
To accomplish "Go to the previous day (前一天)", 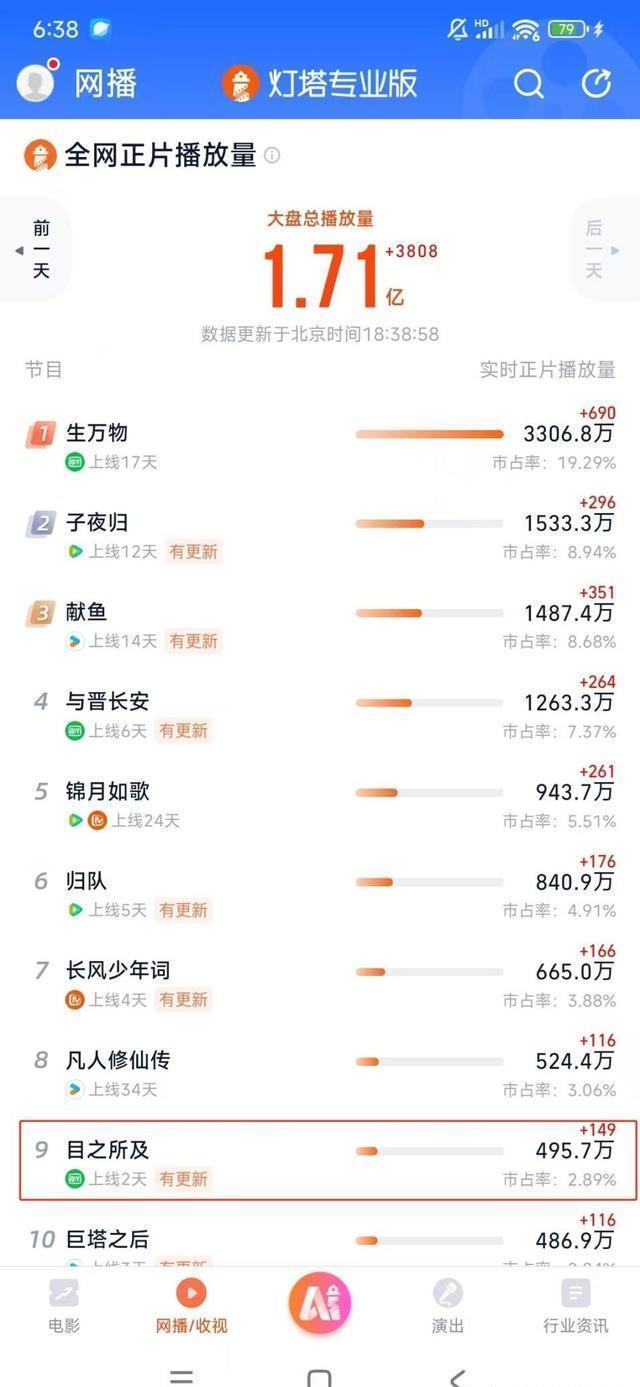I will pos(36,249).
